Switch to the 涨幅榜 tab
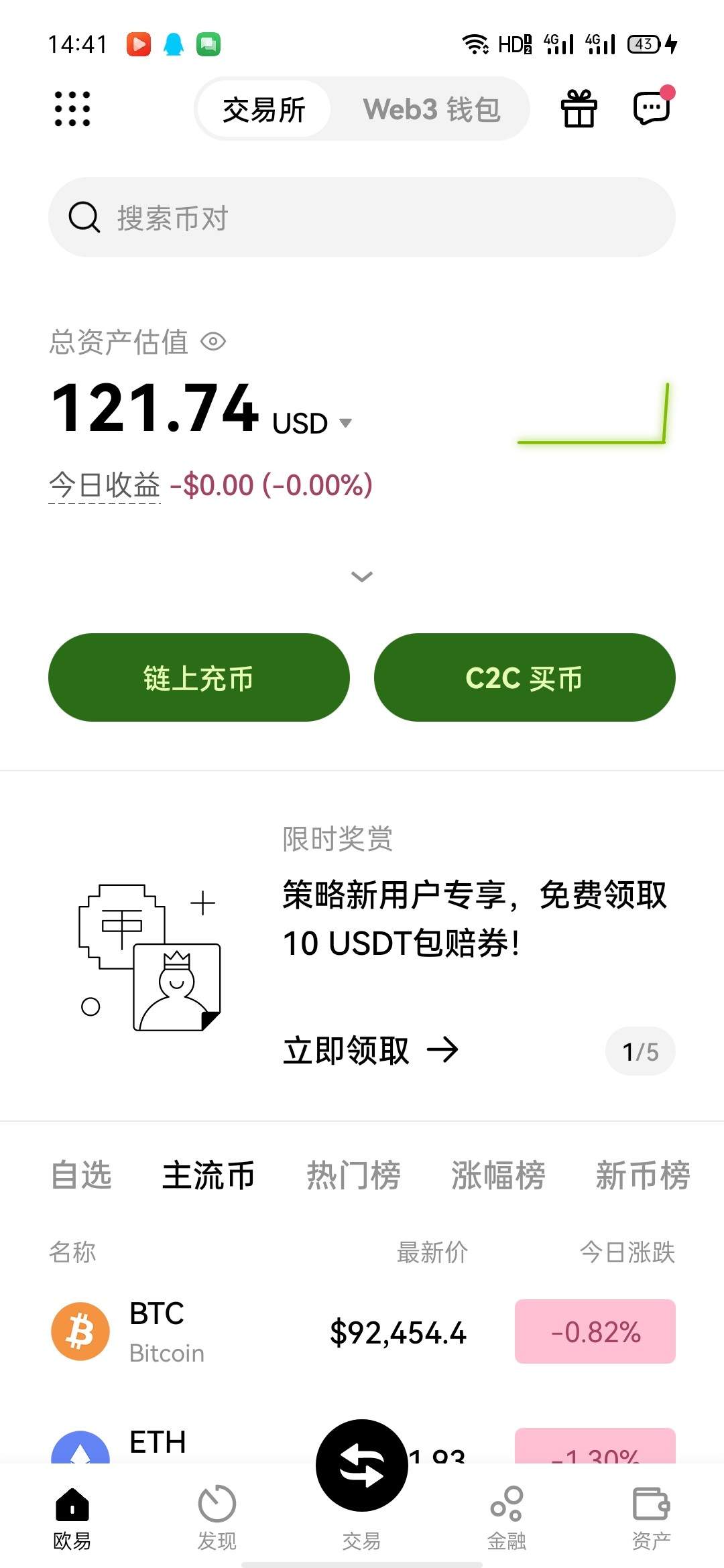The height and width of the screenshot is (1568, 724). 498,1175
